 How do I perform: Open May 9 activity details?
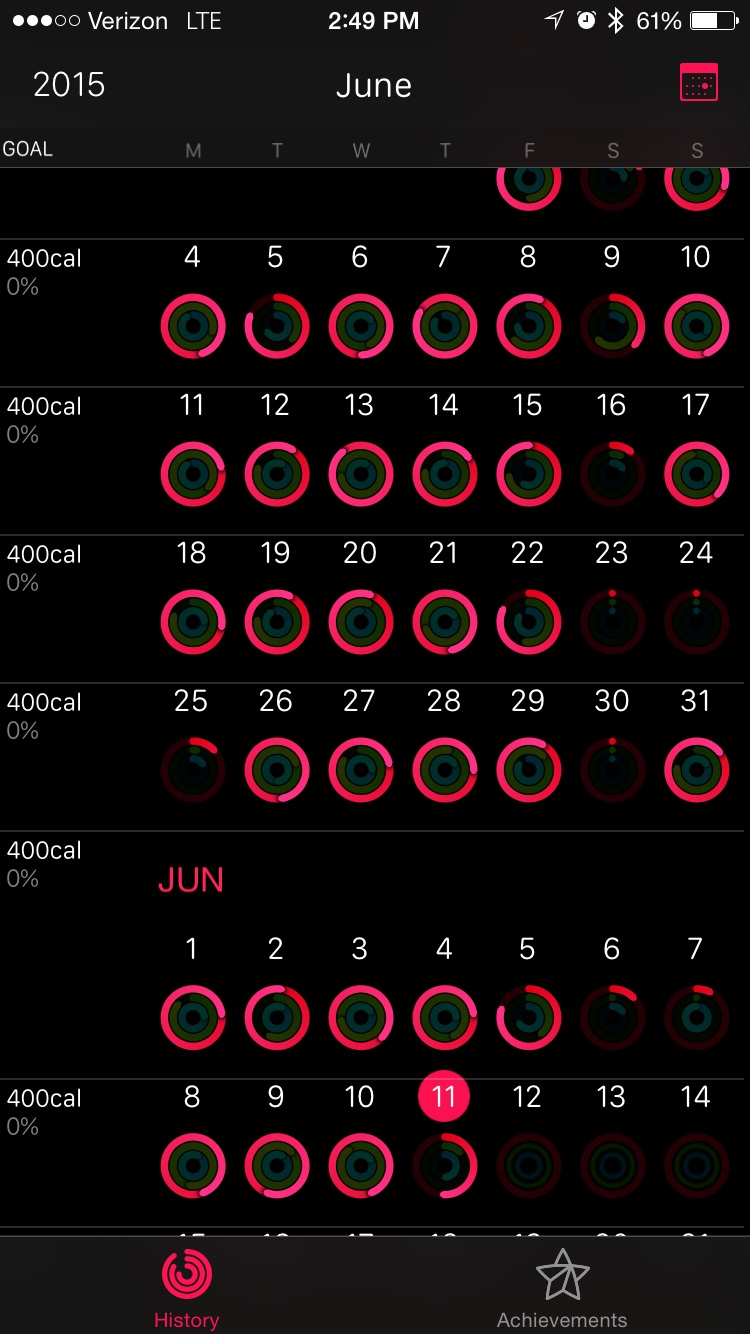(x=613, y=326)
